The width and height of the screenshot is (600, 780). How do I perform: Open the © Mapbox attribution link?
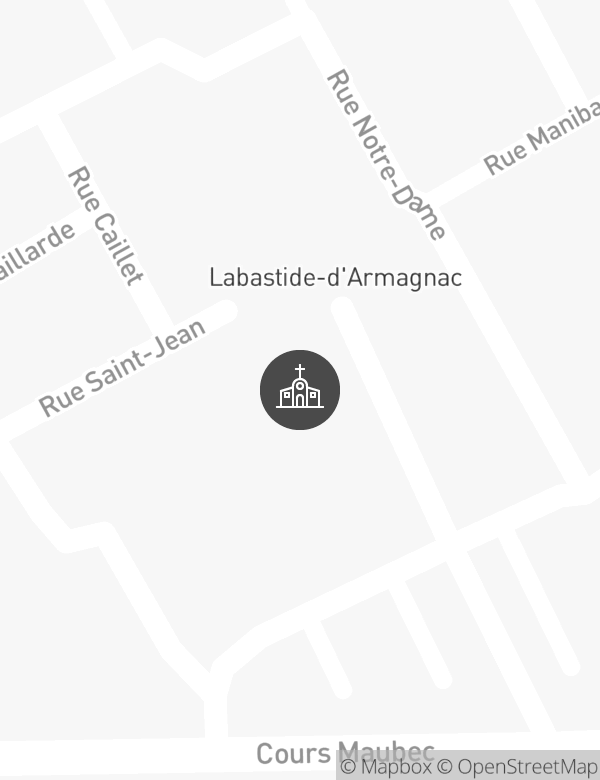(385, 767)
